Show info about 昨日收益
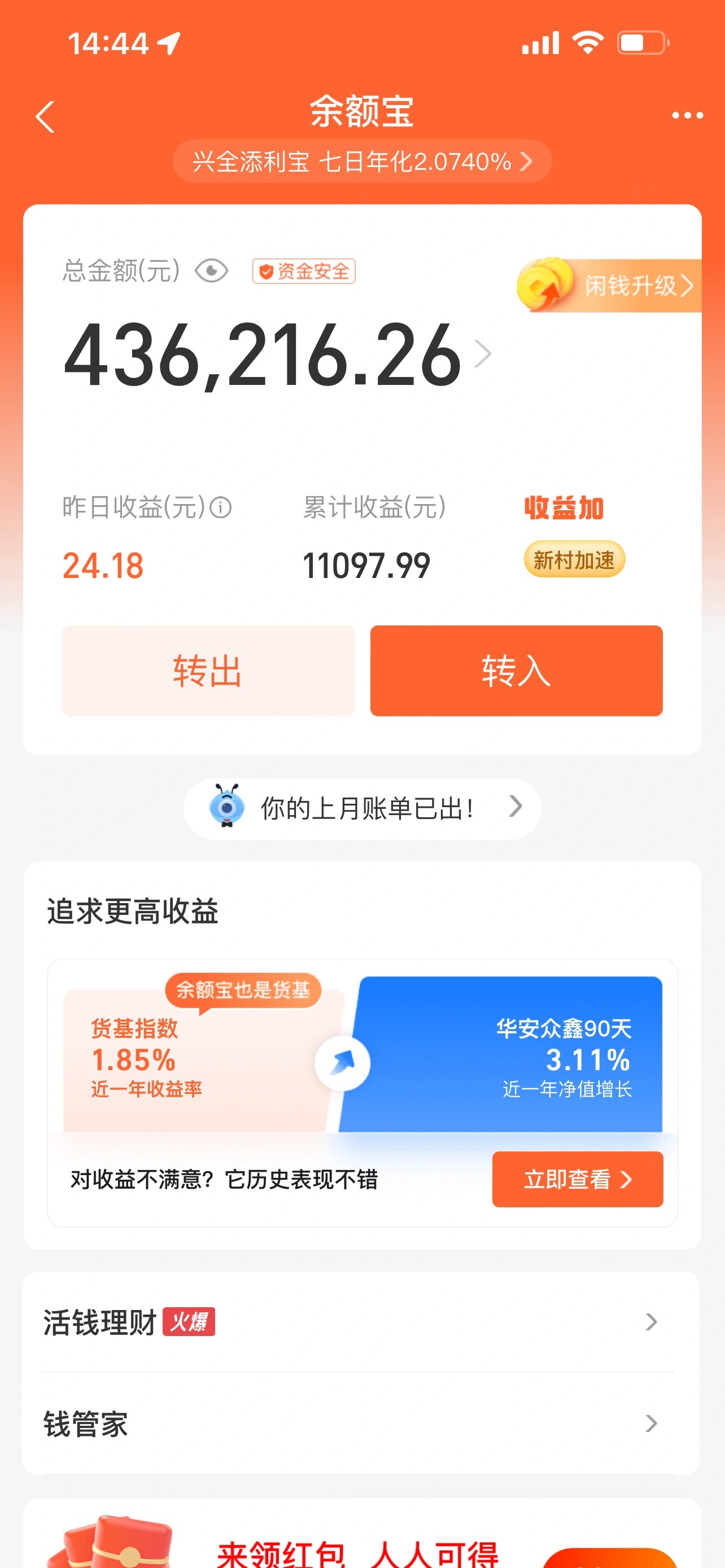725x1568 pixels. click(x=220, y=507)
